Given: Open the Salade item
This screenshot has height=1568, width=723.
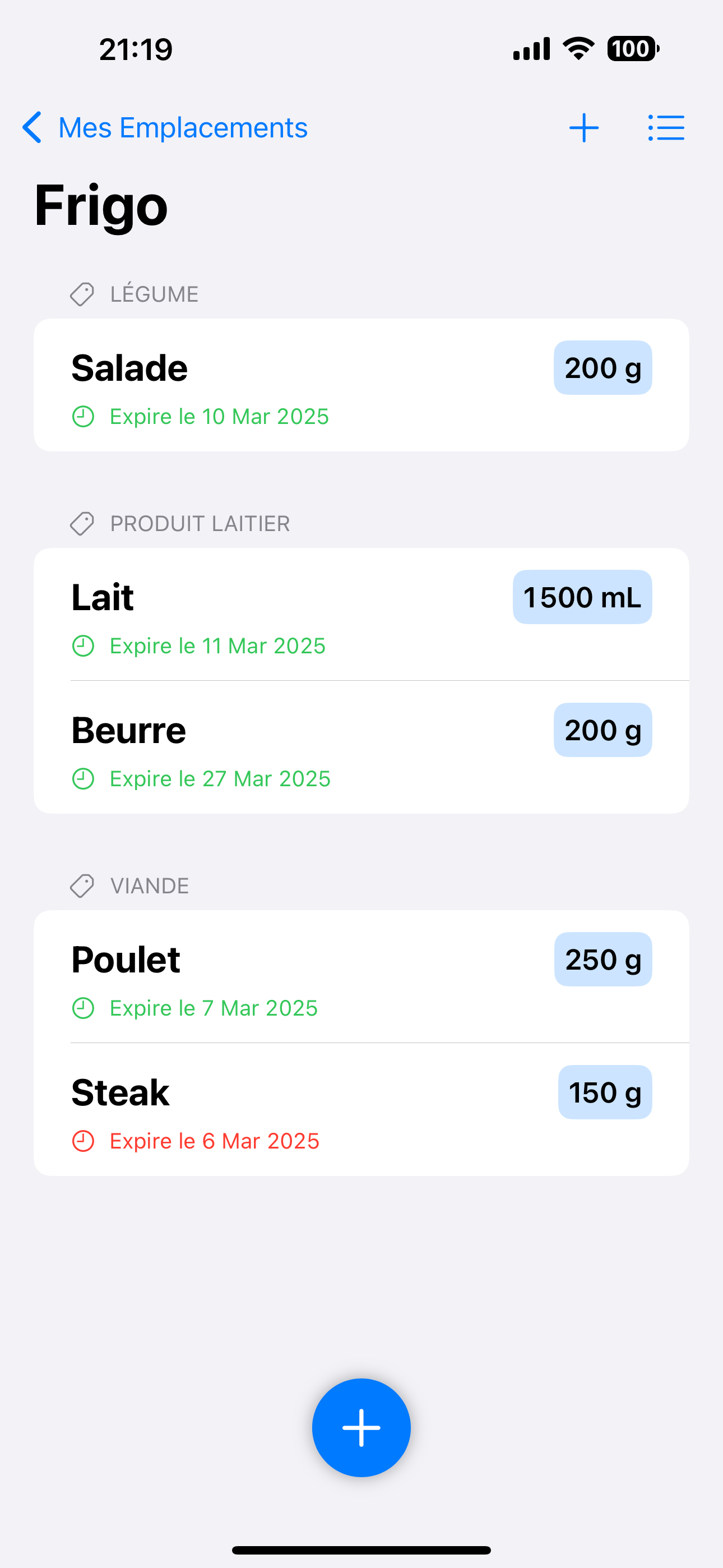Looking at the screenshot, I should pyautogui.click(x=361, y=385).
